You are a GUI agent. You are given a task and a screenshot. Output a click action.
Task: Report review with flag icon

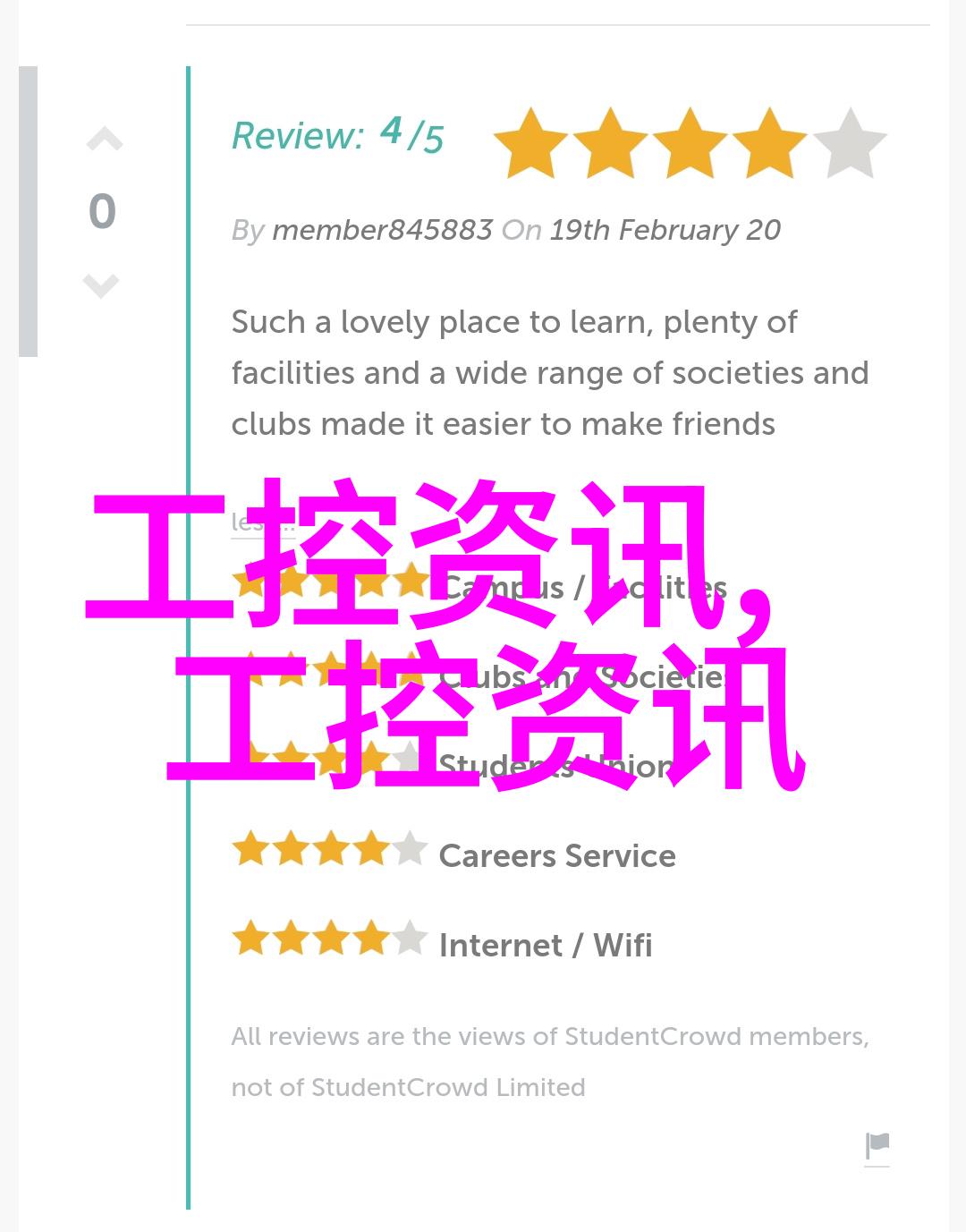click(x=877, y=1146)
